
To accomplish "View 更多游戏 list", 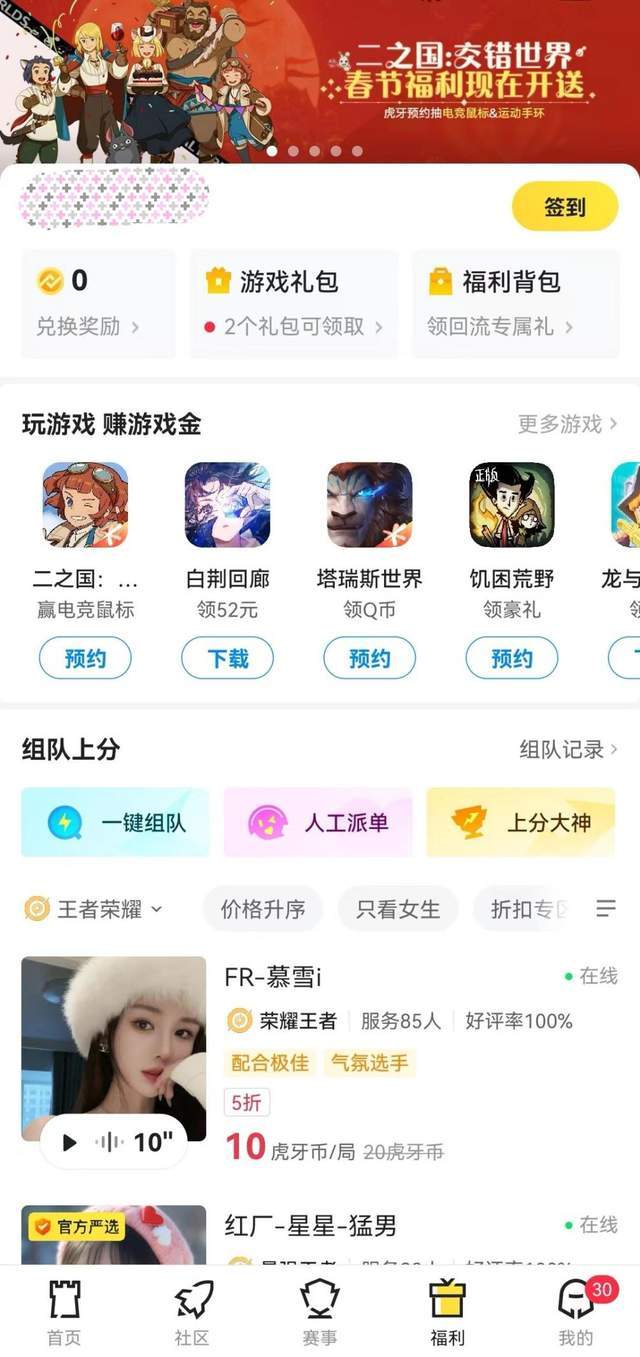I will 567,424.
